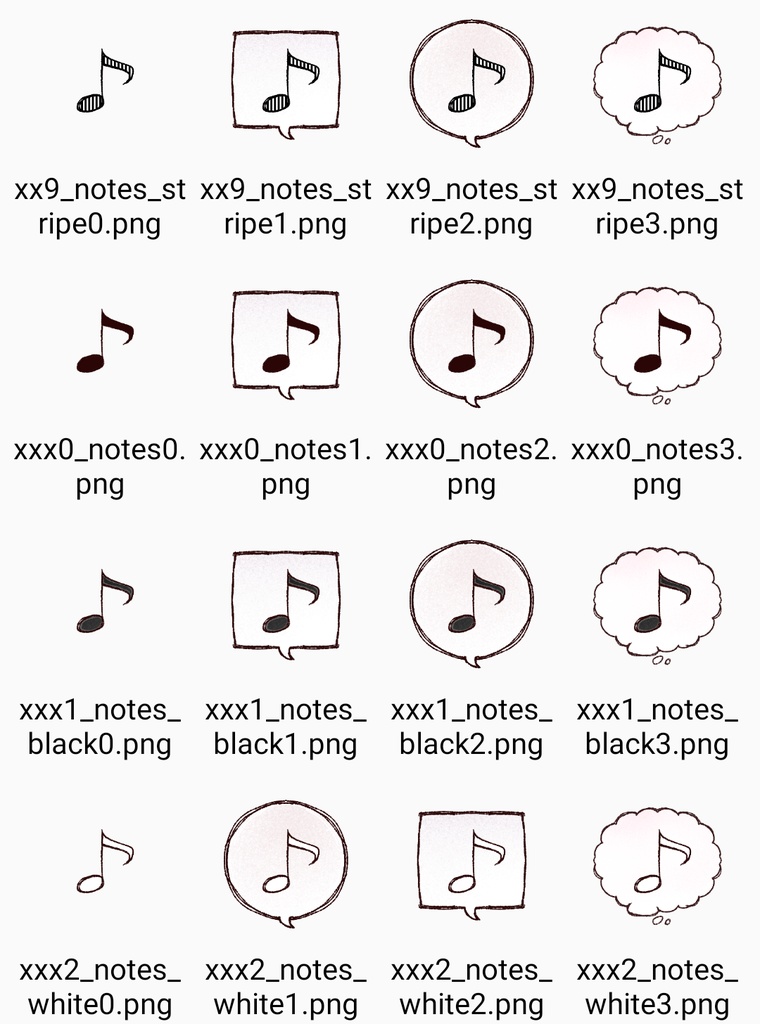Select the xxx0_notes1.png image
Image resolution: width=760 pixels, height=1024 pixels.
pyautogui.click(x=286, y=342)
